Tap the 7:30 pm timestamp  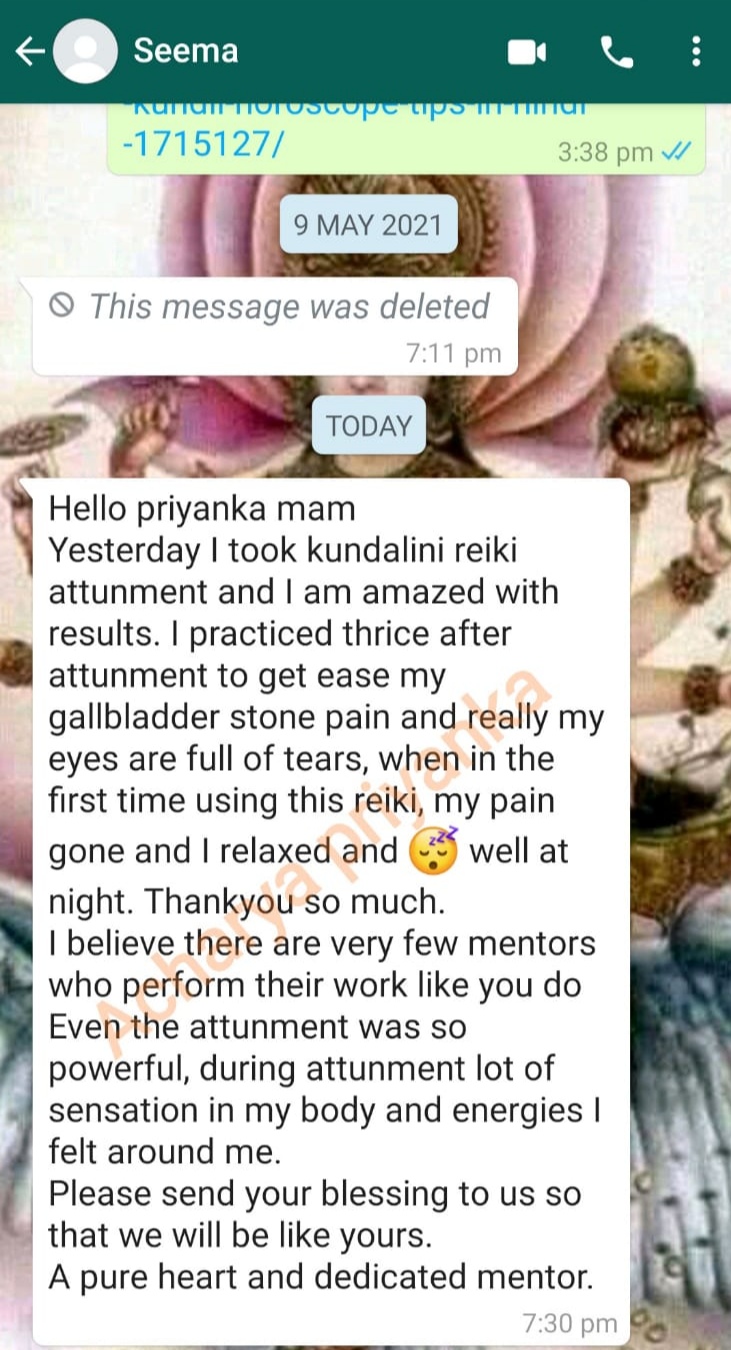(567, 1323)
